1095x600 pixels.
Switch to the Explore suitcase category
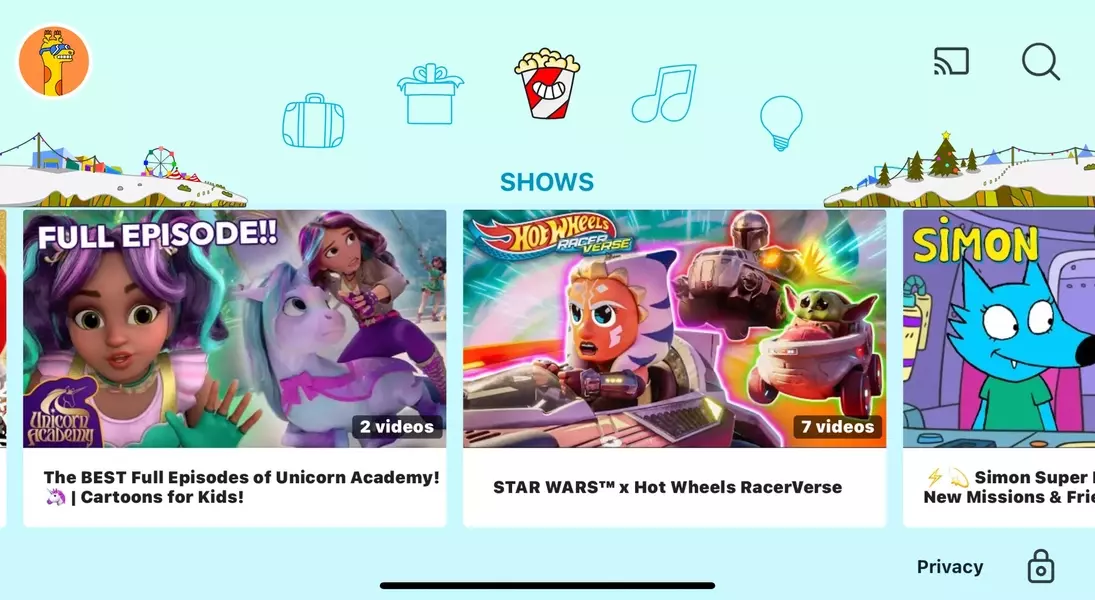[313, 121]
